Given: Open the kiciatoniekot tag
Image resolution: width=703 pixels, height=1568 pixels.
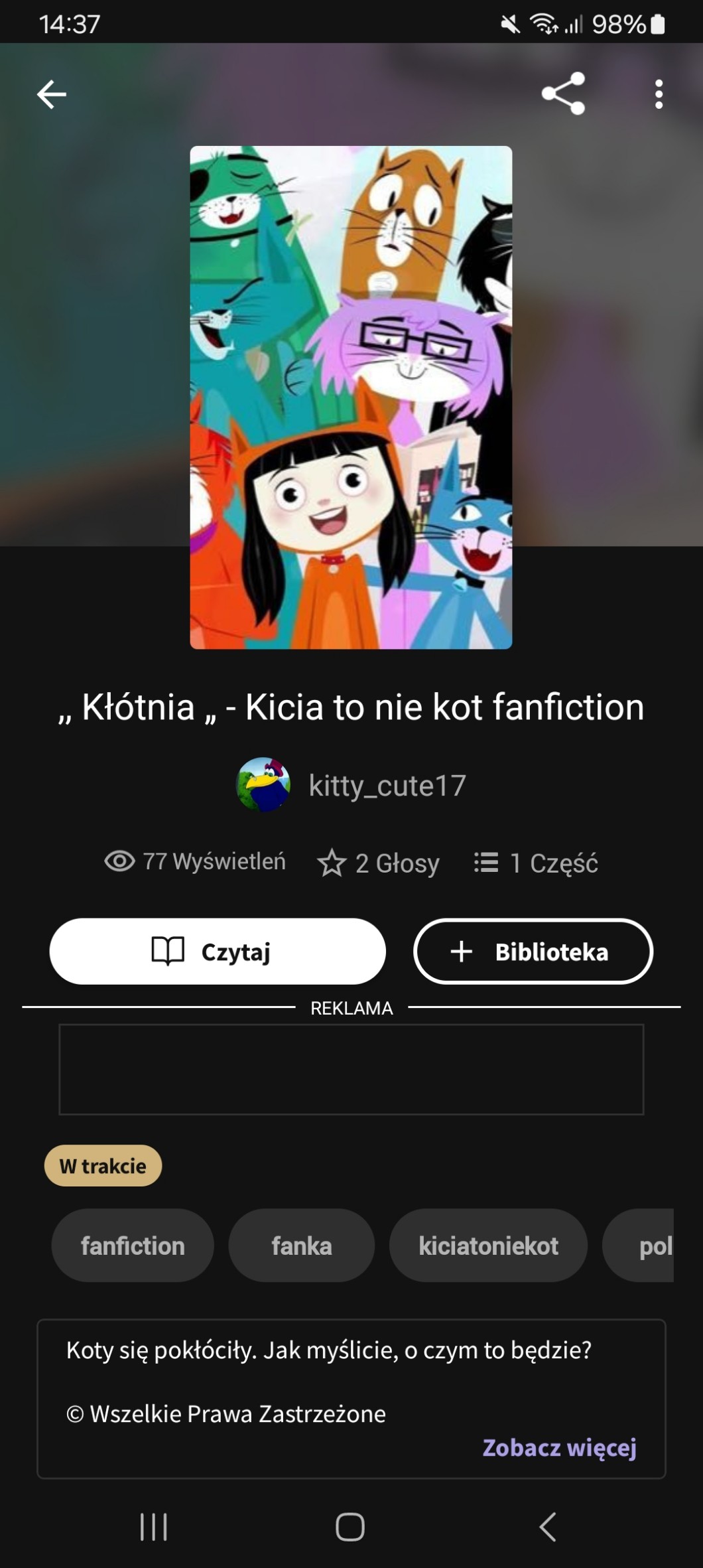Looking at the screenshot, I should [x=488, y=1246].
